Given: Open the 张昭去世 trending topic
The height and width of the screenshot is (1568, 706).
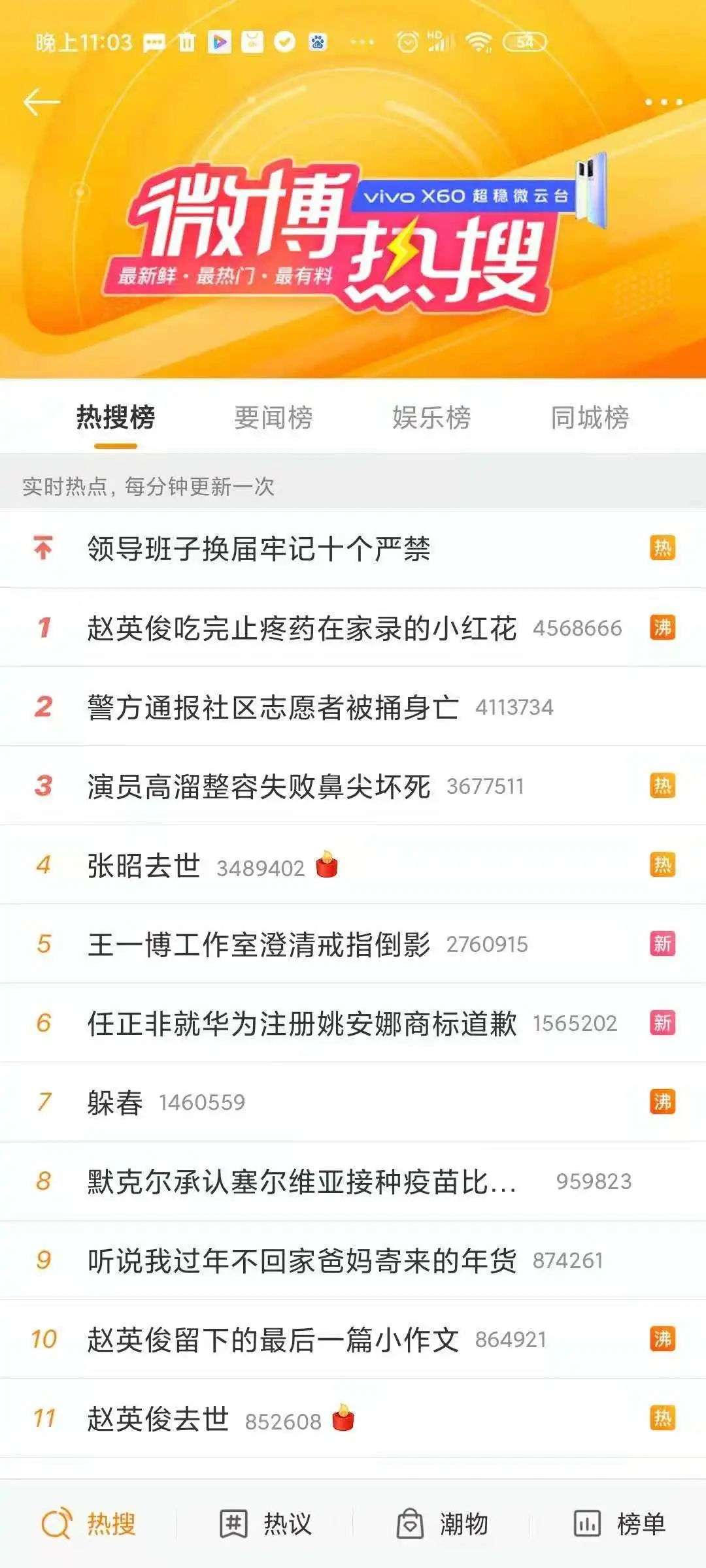Looking at the screenshot, I should coord(144,866).
